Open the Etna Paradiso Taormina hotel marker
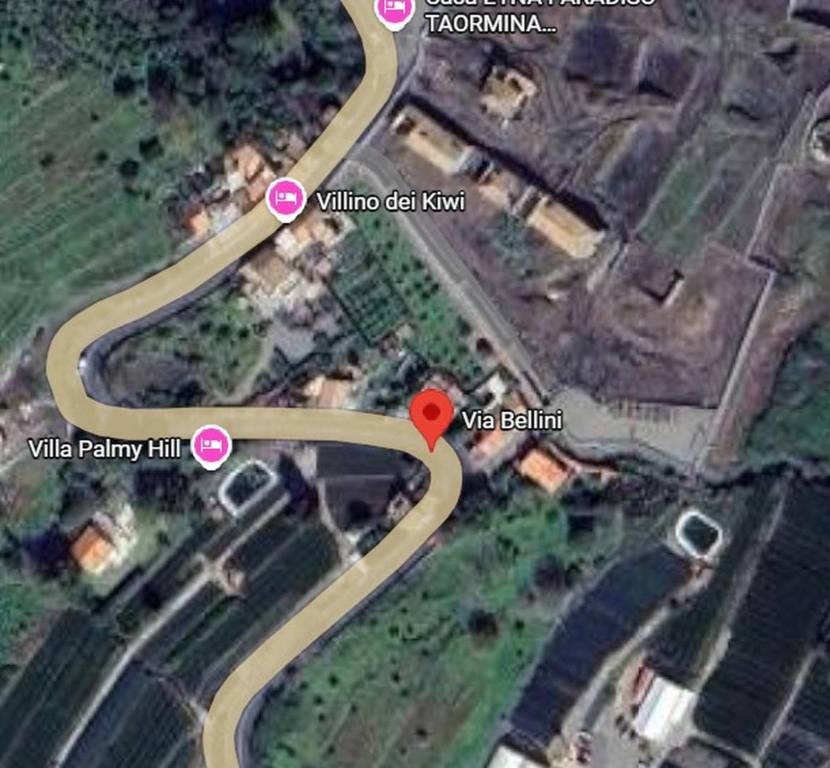Screen dimensions: 830x768 coord(394,10)
